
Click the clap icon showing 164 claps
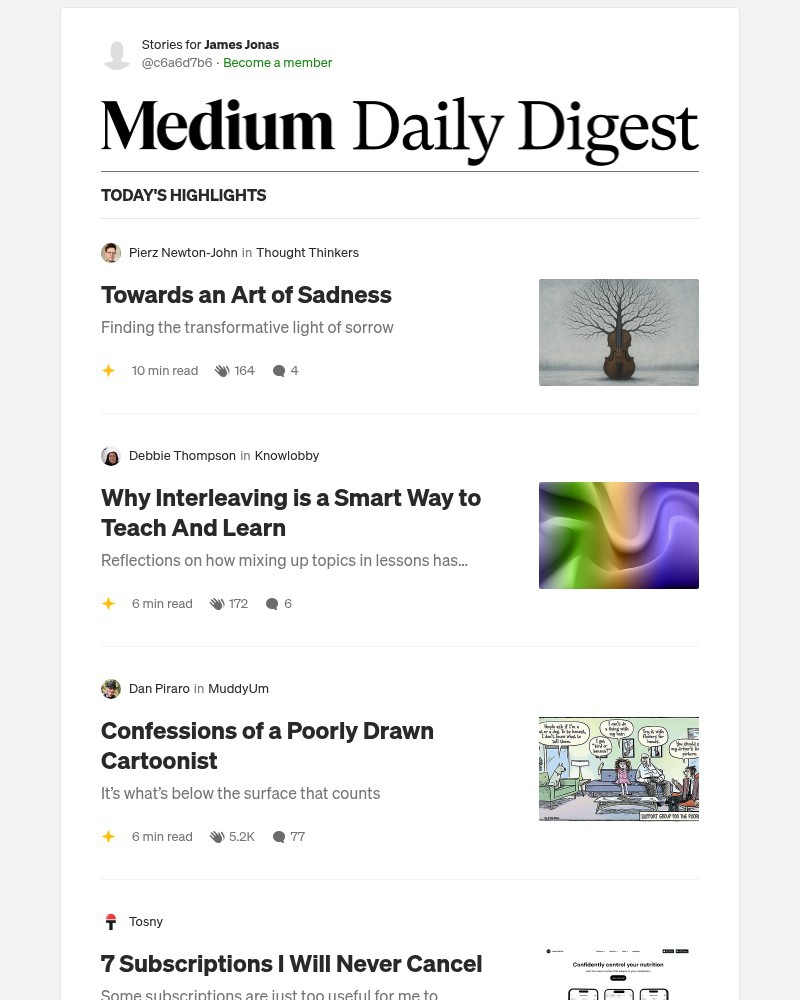tap(222, 370)
